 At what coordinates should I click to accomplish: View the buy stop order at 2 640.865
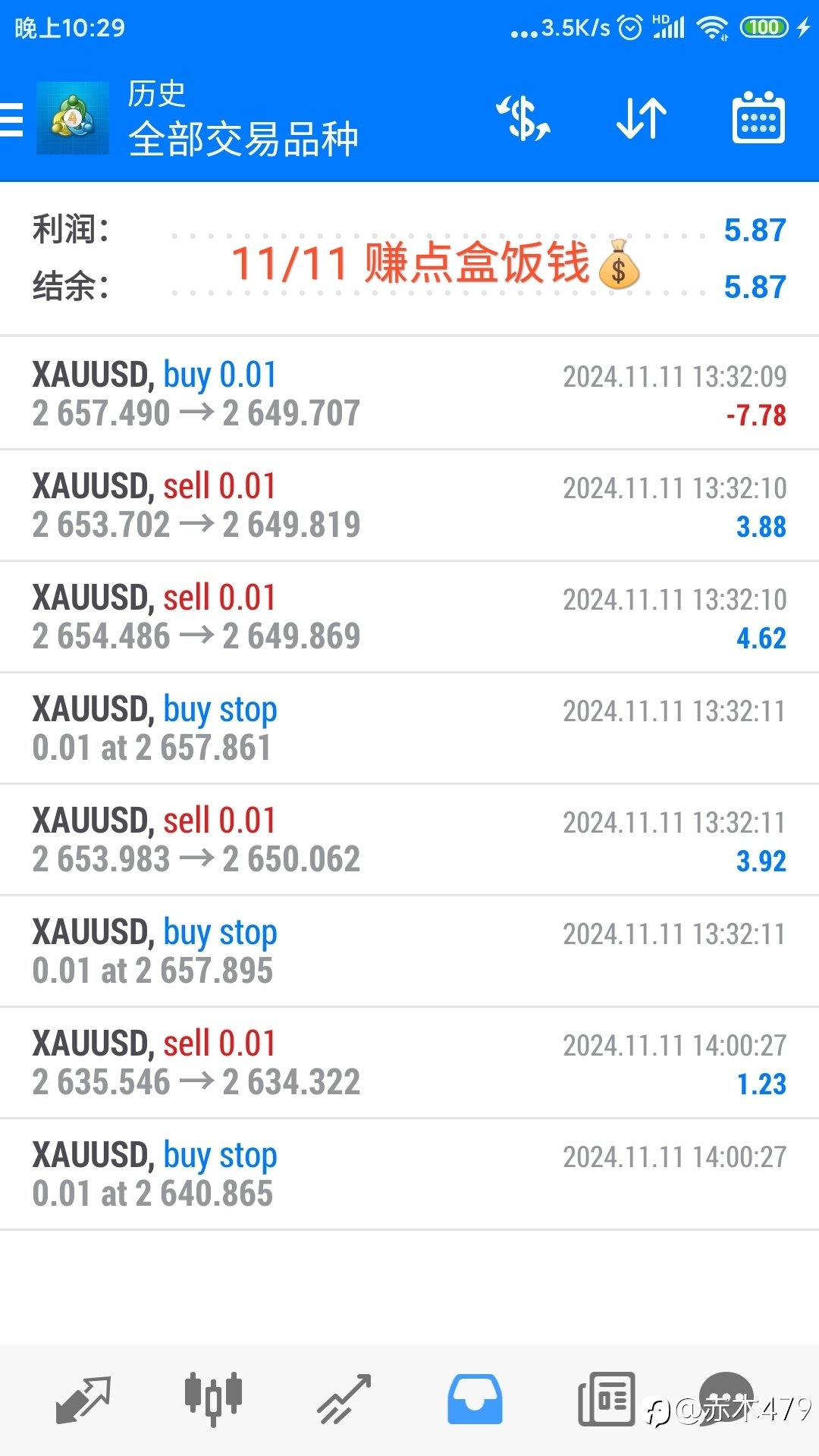tap(409, 1174)
